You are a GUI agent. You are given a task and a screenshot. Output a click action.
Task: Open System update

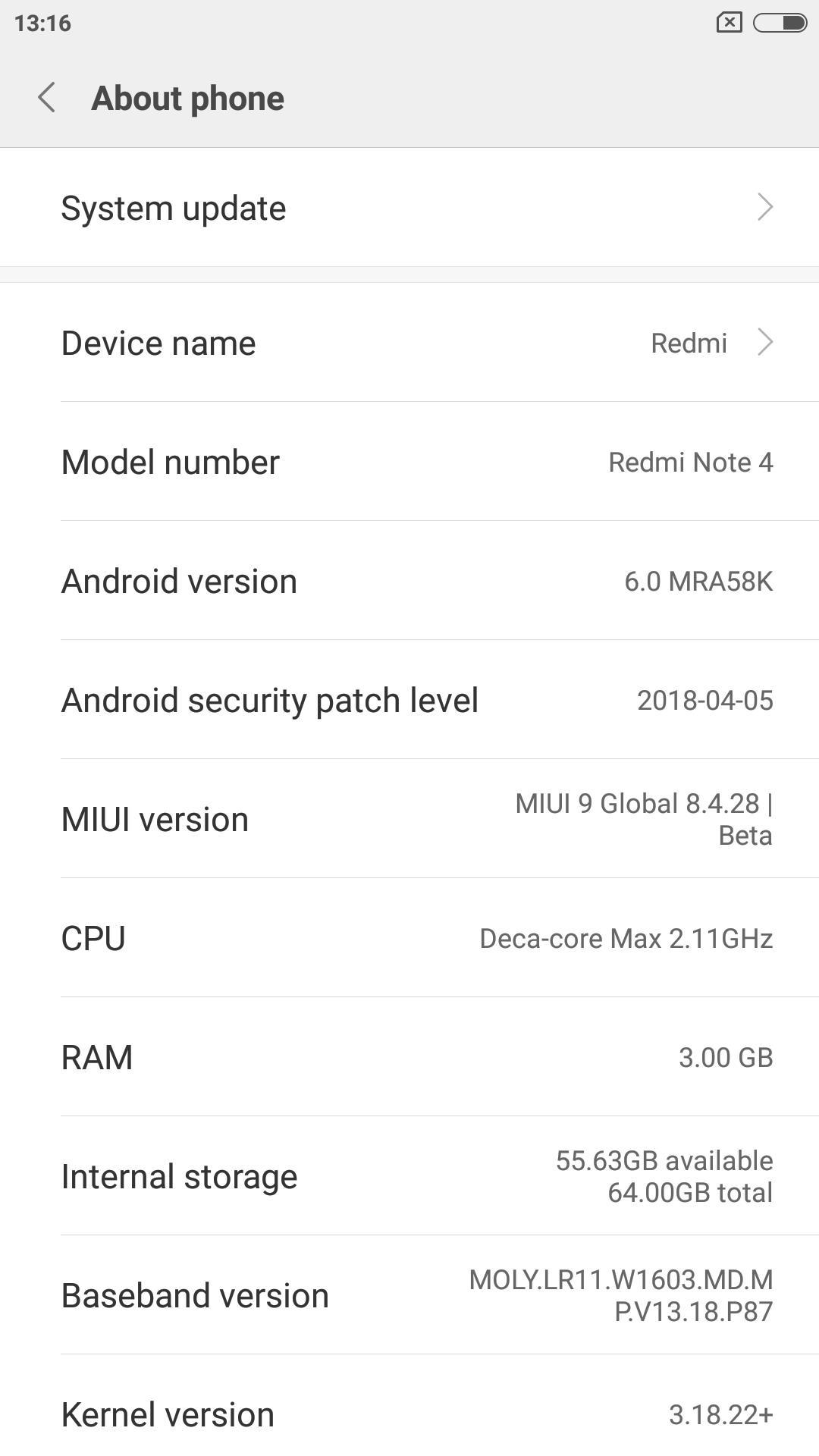click(409, 208)
